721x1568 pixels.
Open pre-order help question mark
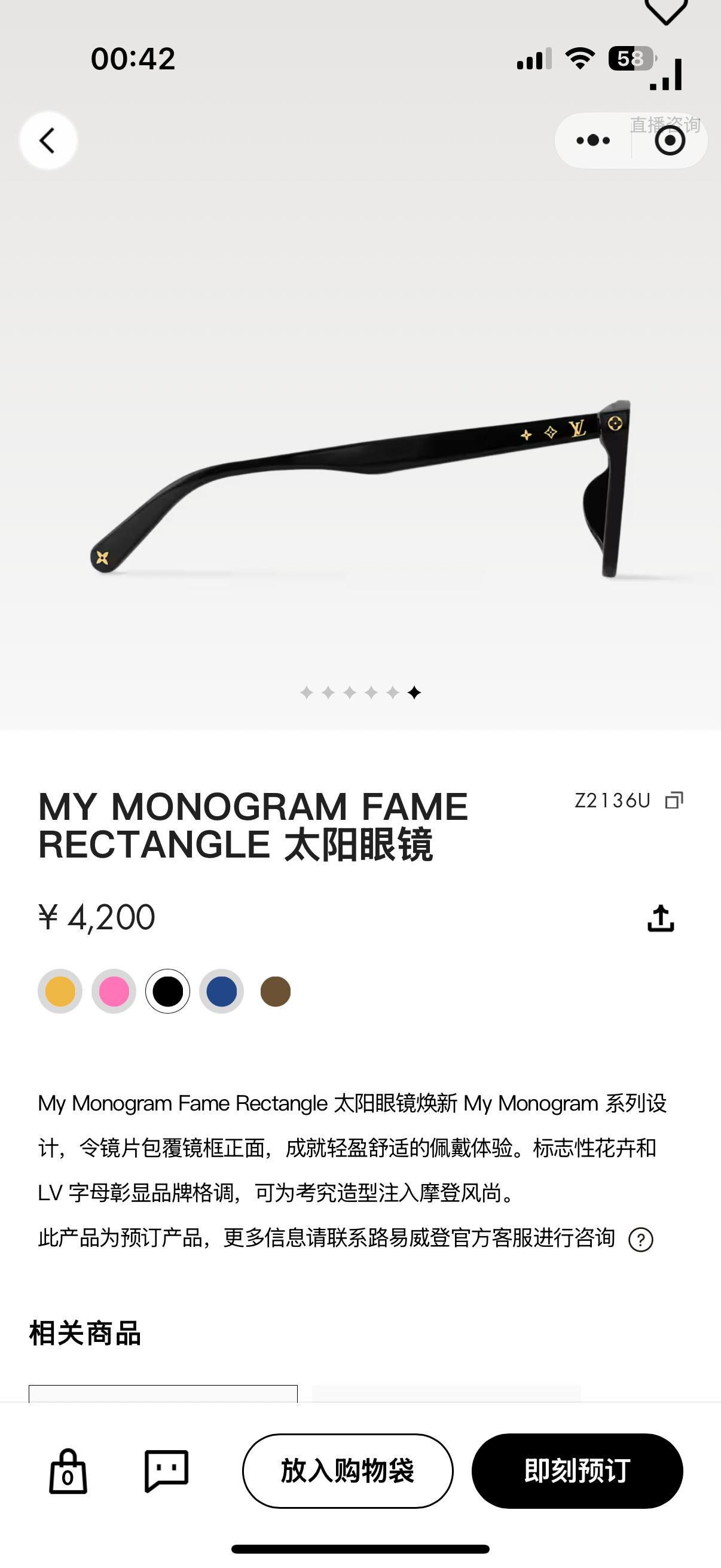[x=641, y=1240]
